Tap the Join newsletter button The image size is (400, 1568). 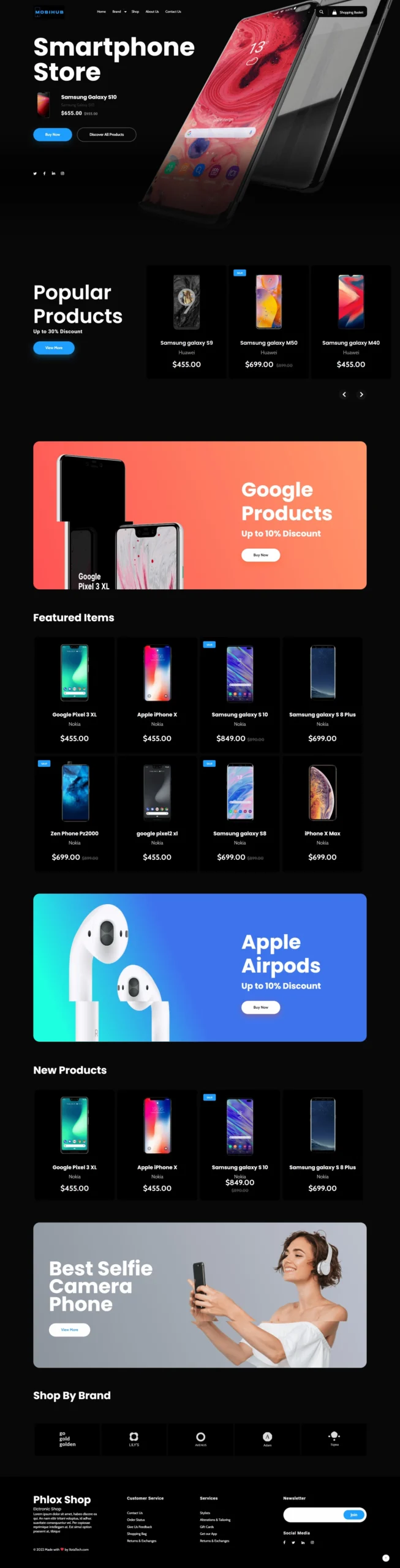(x=353, y=1515)
